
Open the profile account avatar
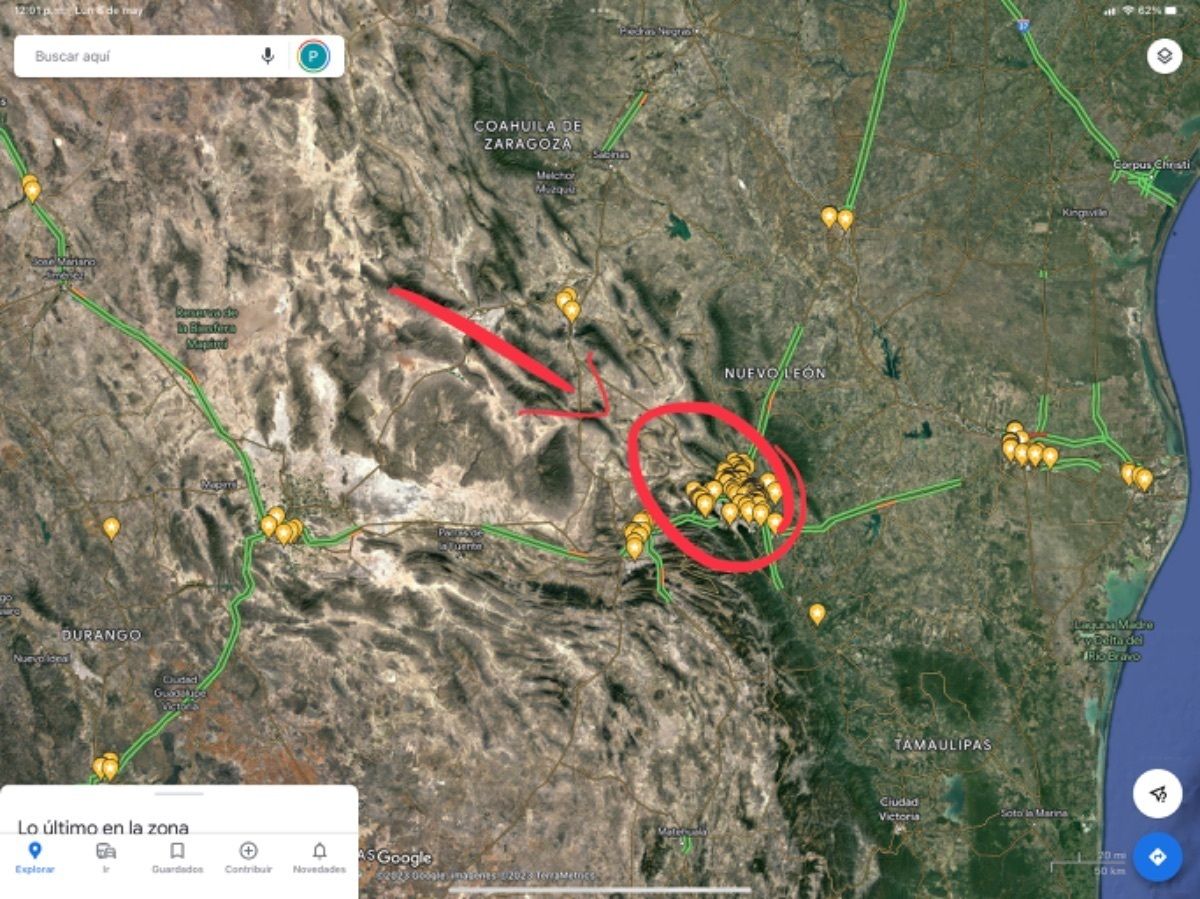[x=313, y=56]
